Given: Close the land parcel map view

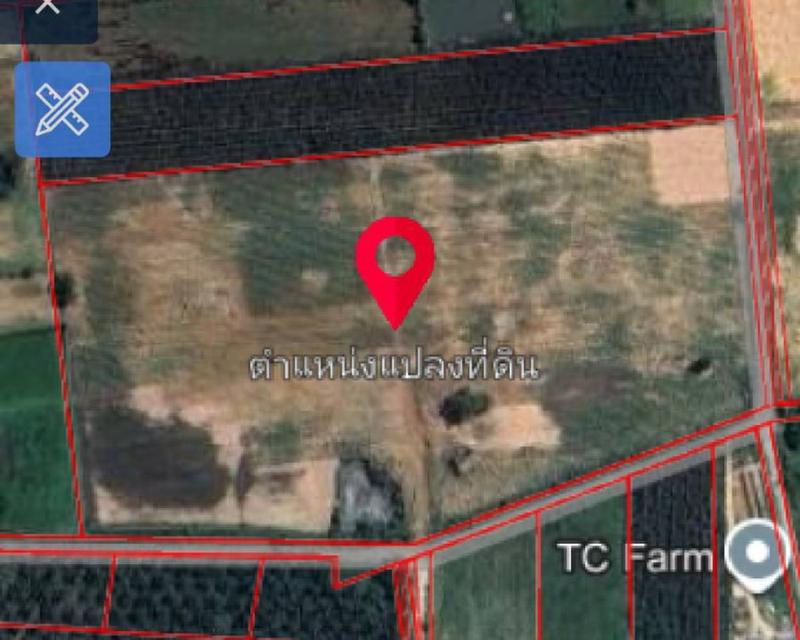Looking at the screenshot, I should [x=47, y=8].
